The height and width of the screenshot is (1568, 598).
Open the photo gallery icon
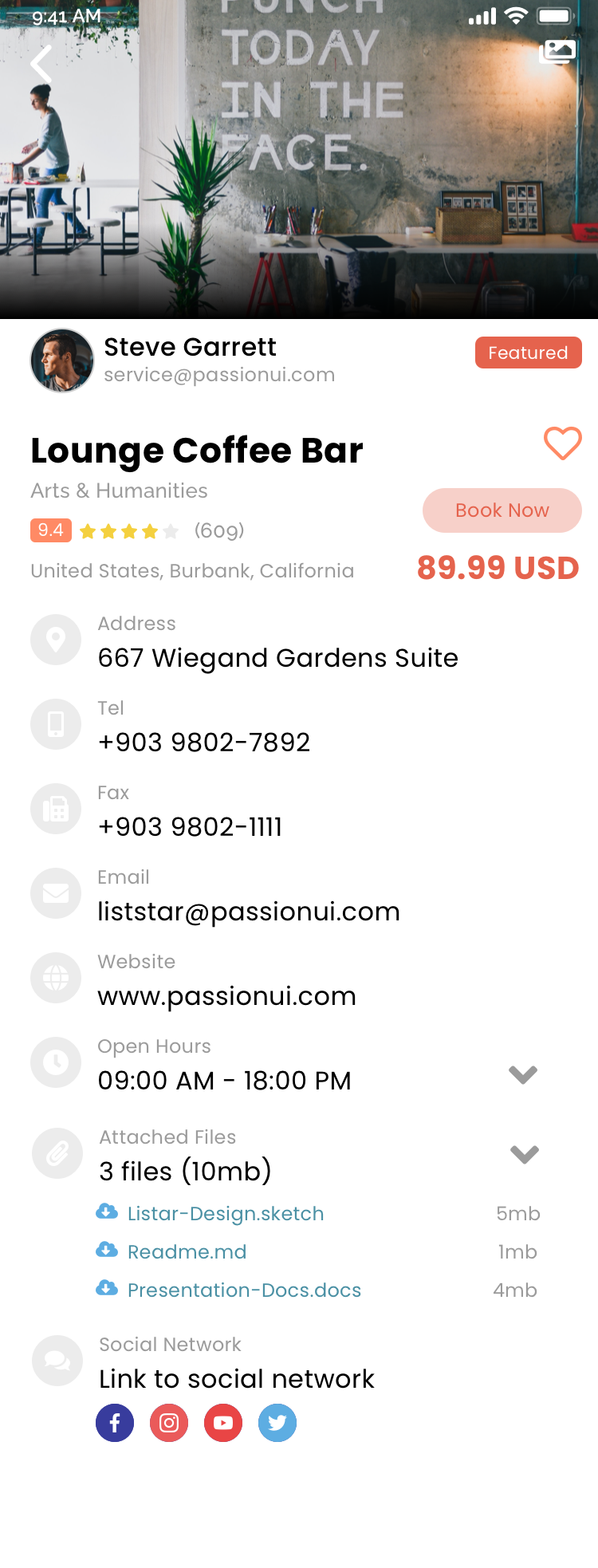(557, 52)
